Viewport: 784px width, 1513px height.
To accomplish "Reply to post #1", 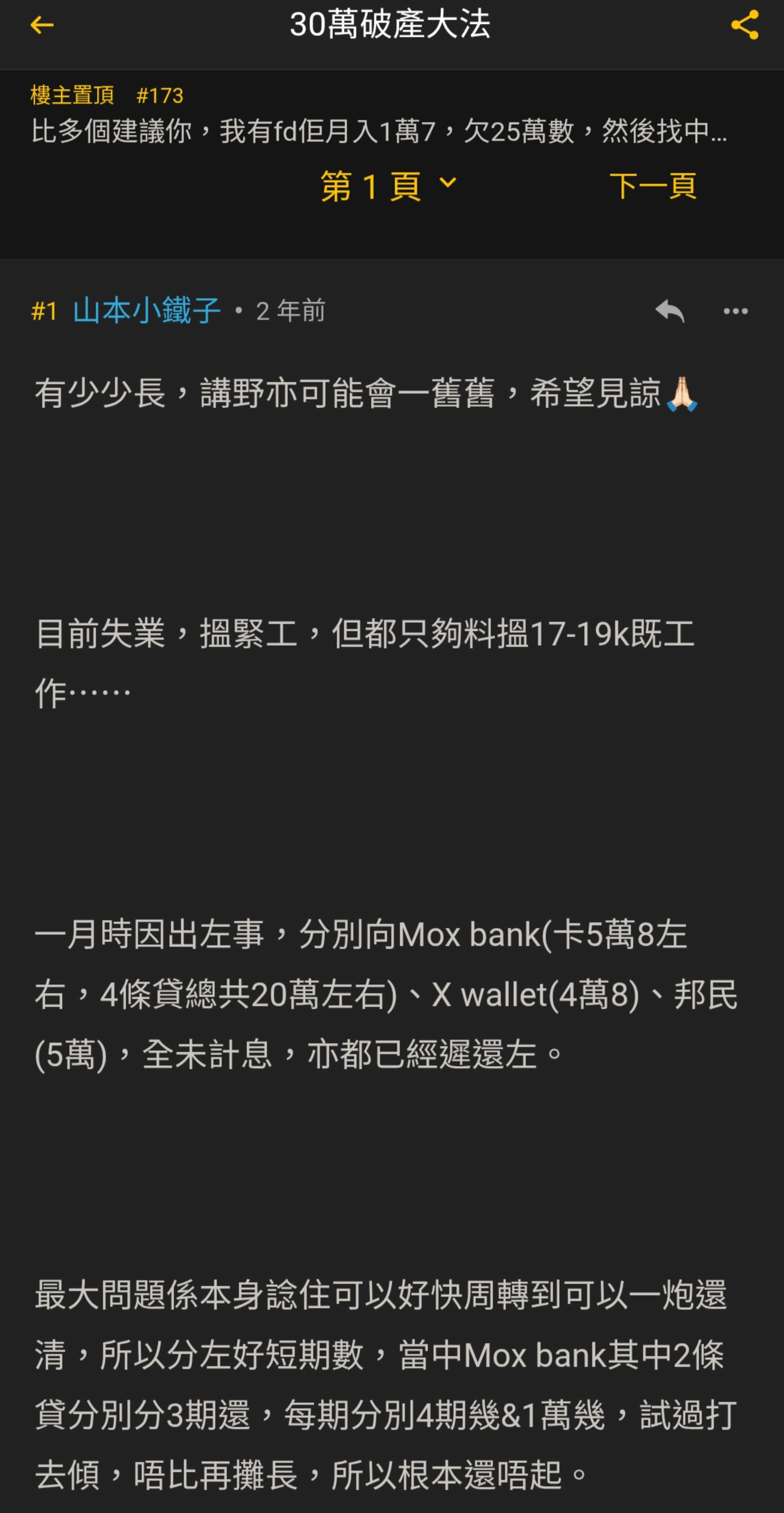I will tap(670, 311).
